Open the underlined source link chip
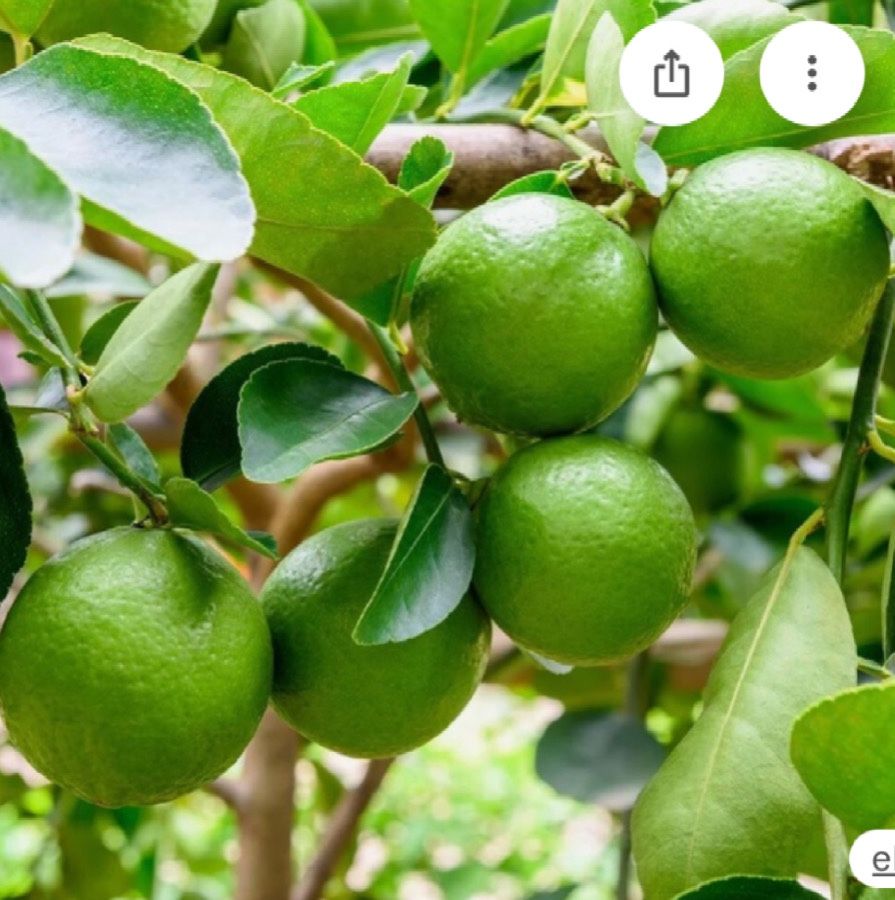Viewport: 895px width, 900px height. tap(873, 859)
